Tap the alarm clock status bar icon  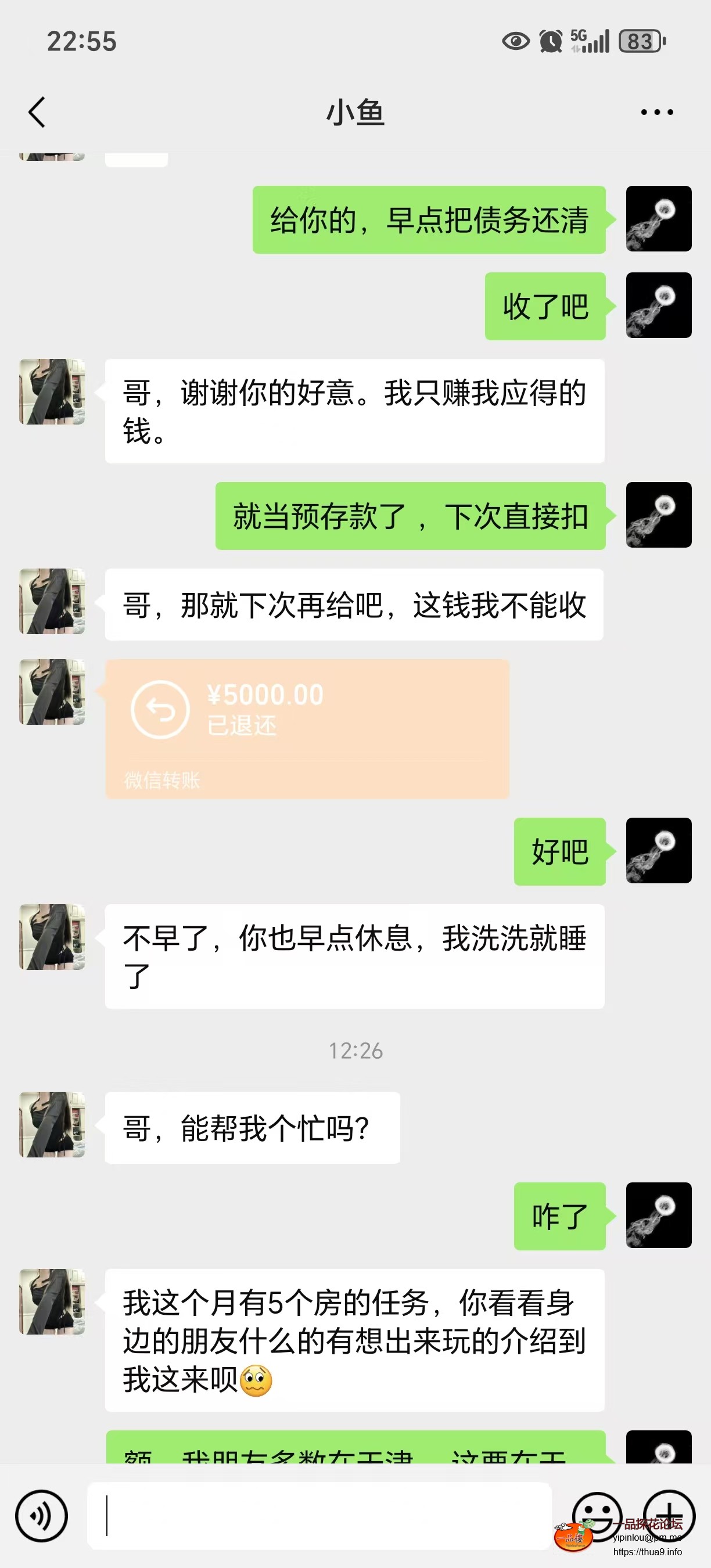[550, 41]
